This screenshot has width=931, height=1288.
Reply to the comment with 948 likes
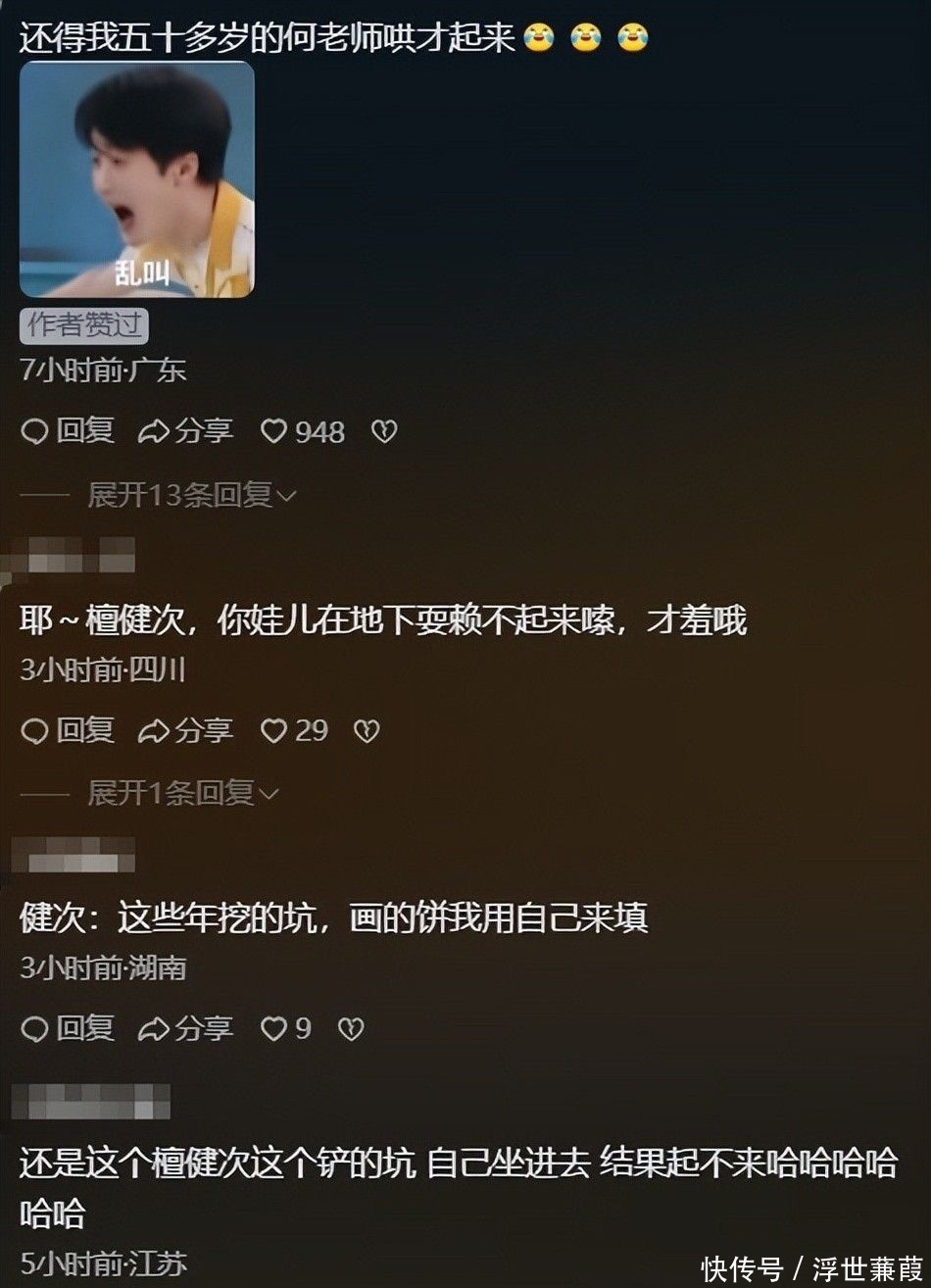pyautogui.click(x=69, y=431)
